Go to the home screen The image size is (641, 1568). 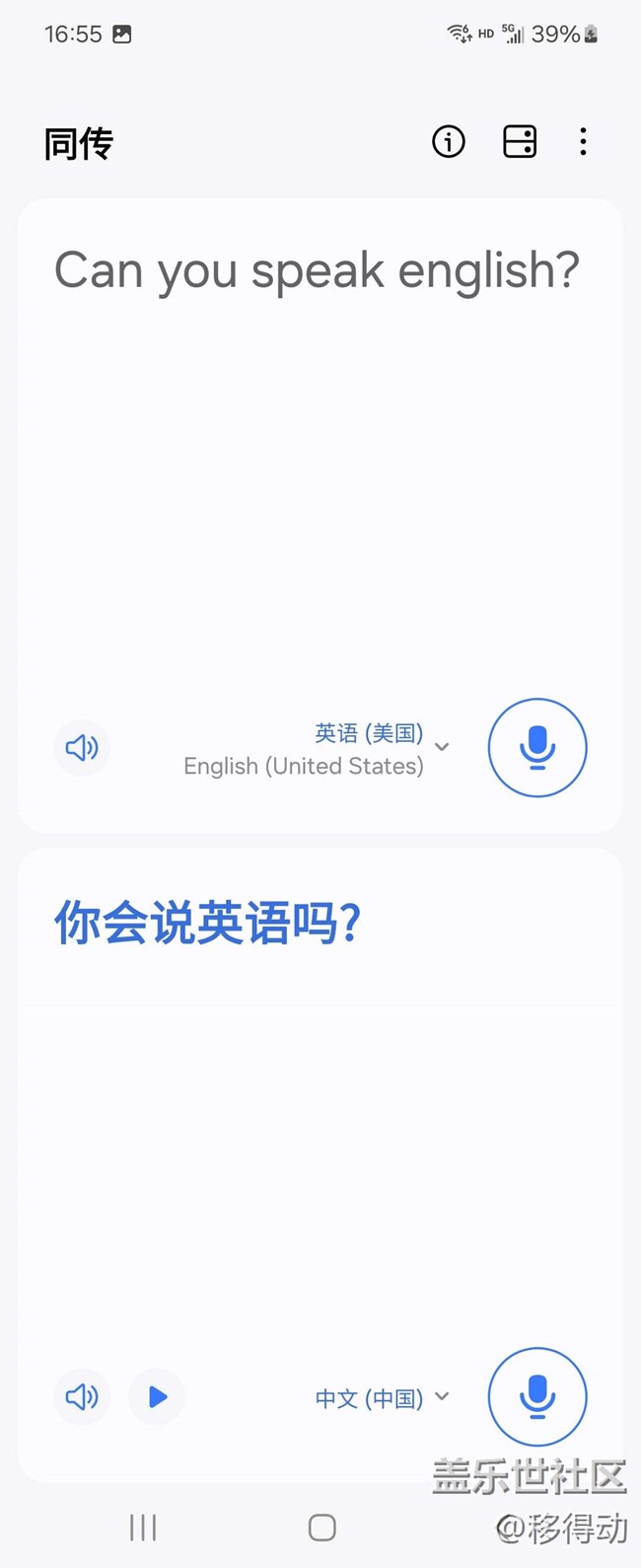321,1528
